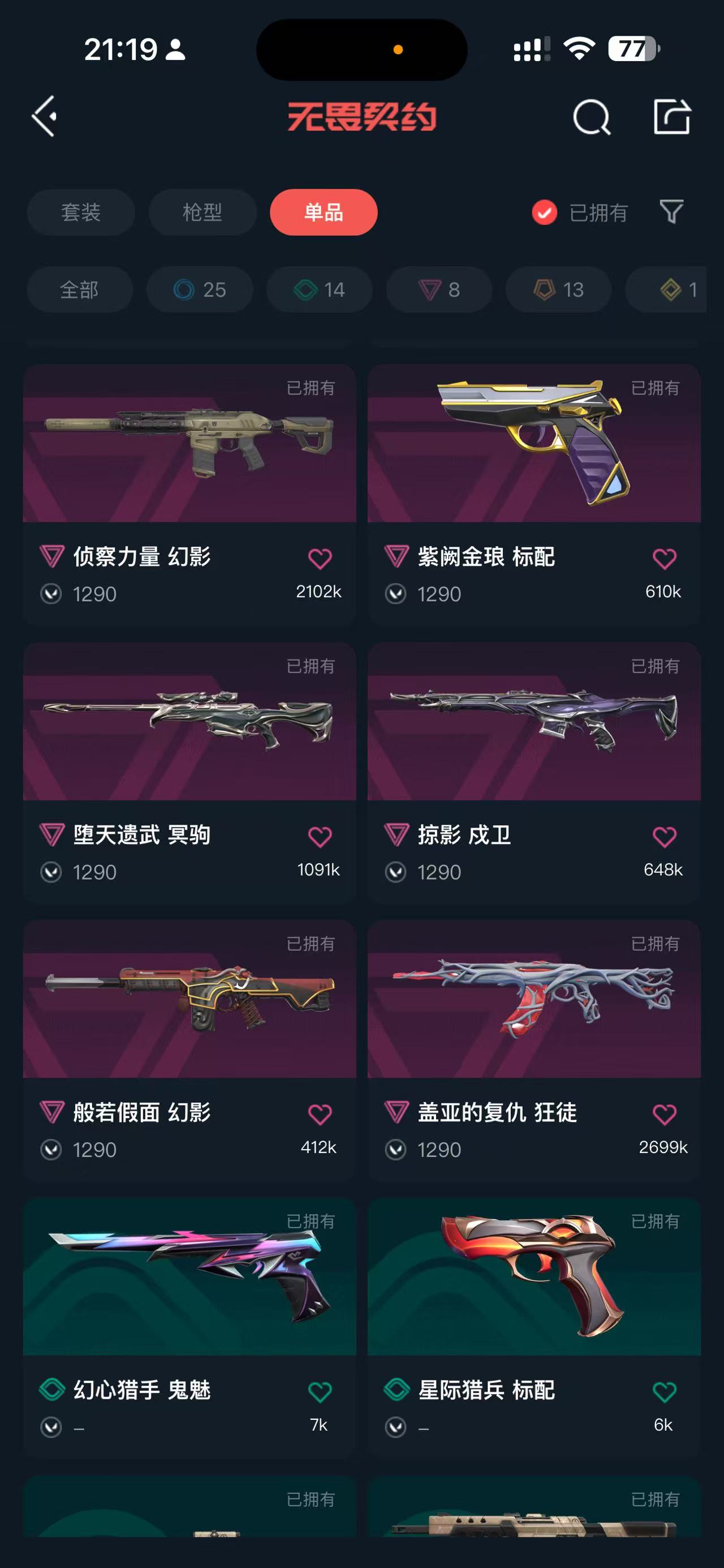This screenshot has width=724, height=1568.
Task: Favorite the 掠影 戍卫 skin
Action: [663, 837]
